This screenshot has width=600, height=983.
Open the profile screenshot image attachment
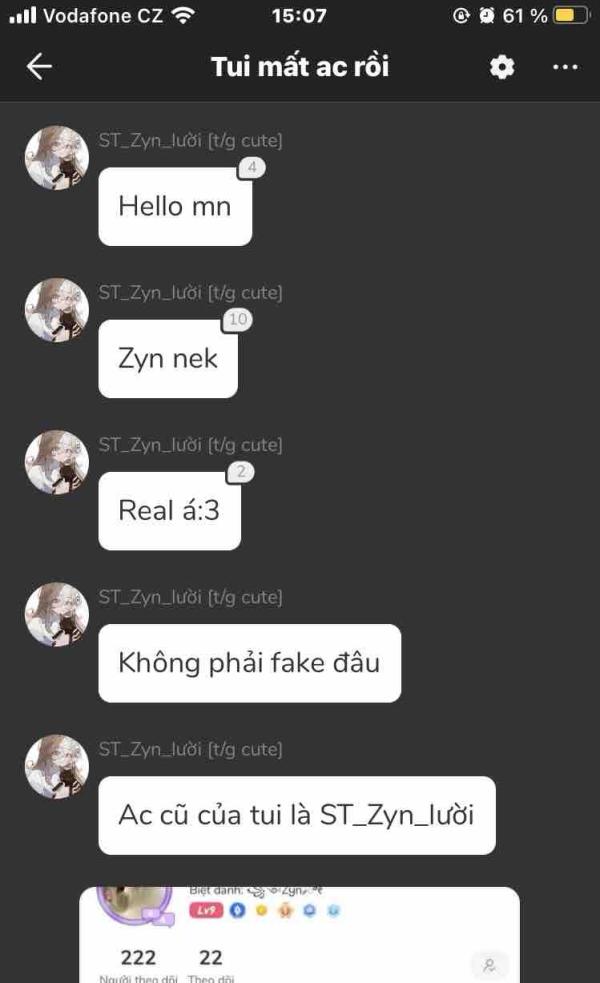click(x=299, y=935)
